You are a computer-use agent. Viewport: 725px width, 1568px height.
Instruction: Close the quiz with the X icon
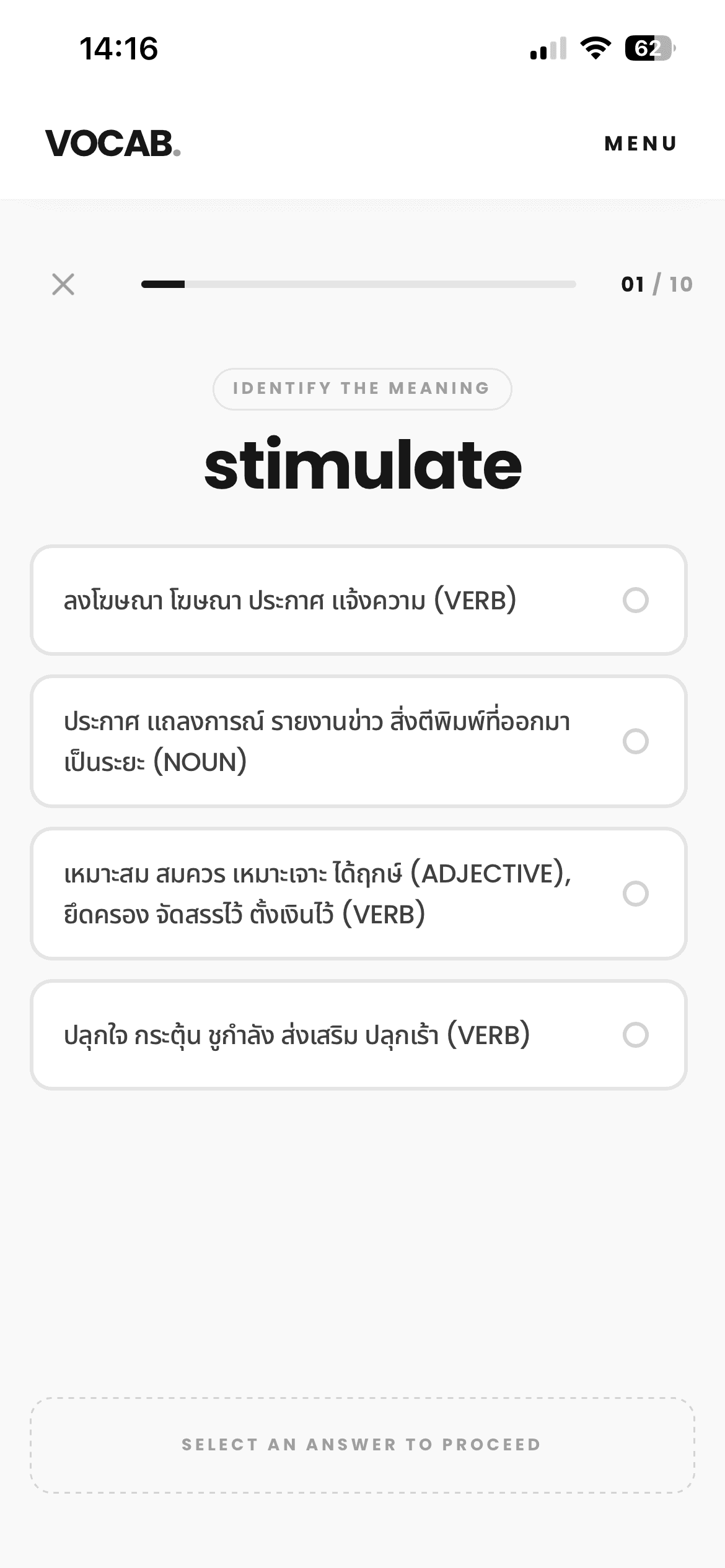tap(63, 284)
